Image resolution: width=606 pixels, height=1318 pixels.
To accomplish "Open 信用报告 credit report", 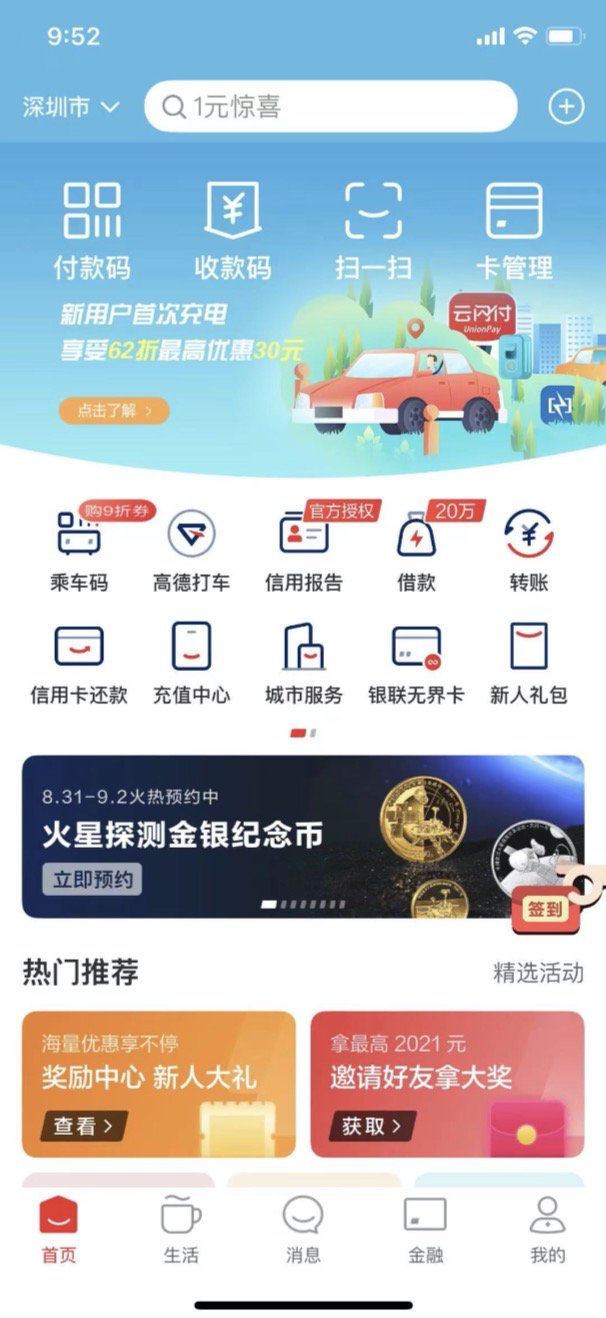I will point(303,550).
